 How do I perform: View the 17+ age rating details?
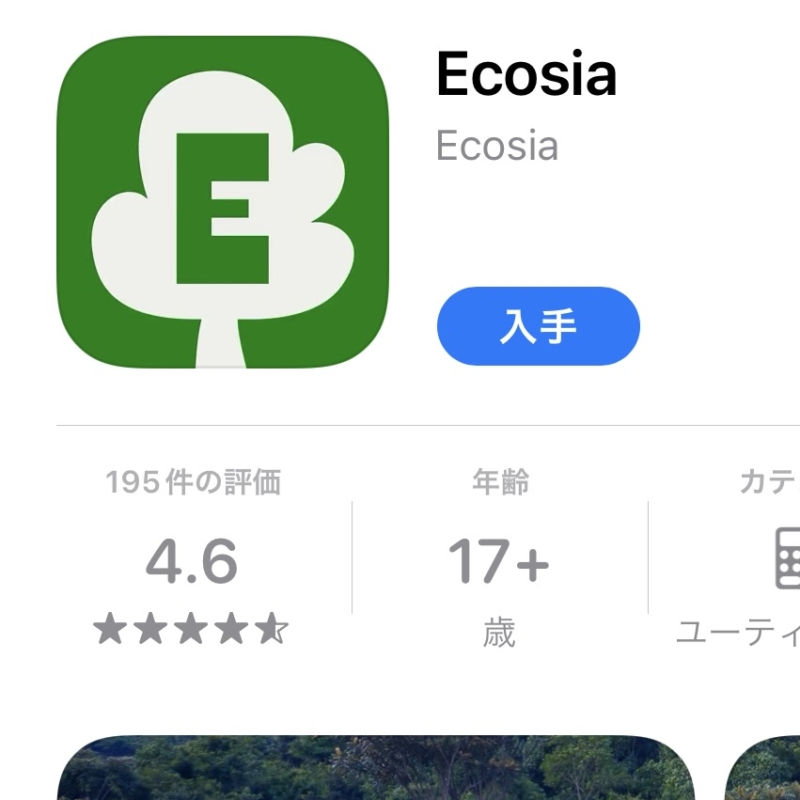(497, 560)
